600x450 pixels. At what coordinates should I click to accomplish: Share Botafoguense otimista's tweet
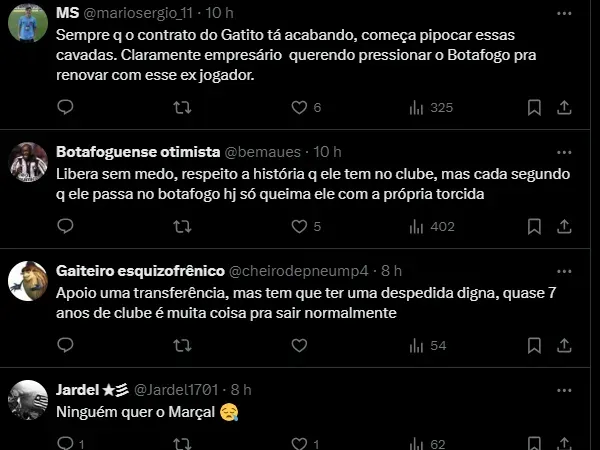point(564,226)
